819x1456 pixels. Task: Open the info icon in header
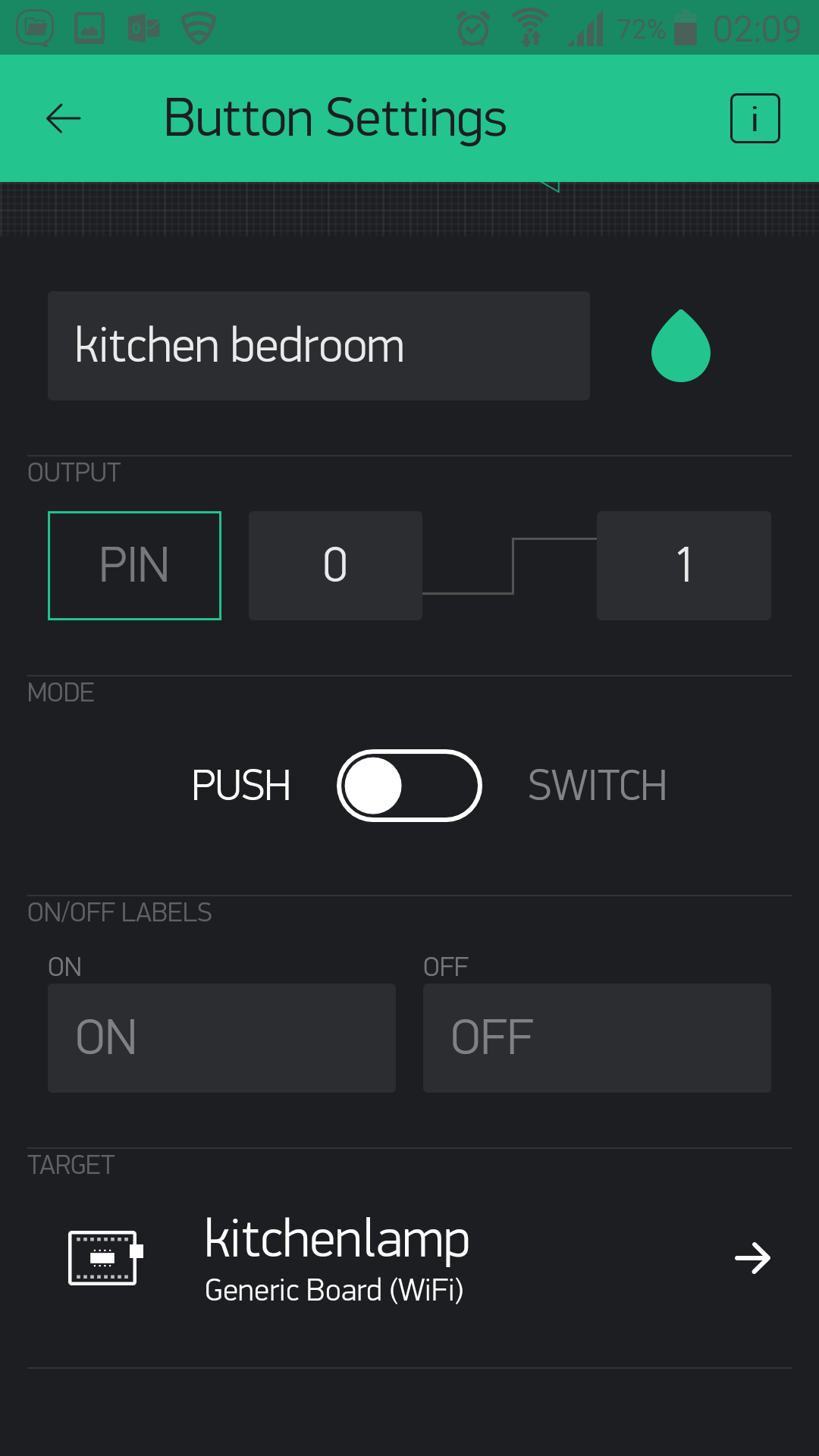coord(755,118)
